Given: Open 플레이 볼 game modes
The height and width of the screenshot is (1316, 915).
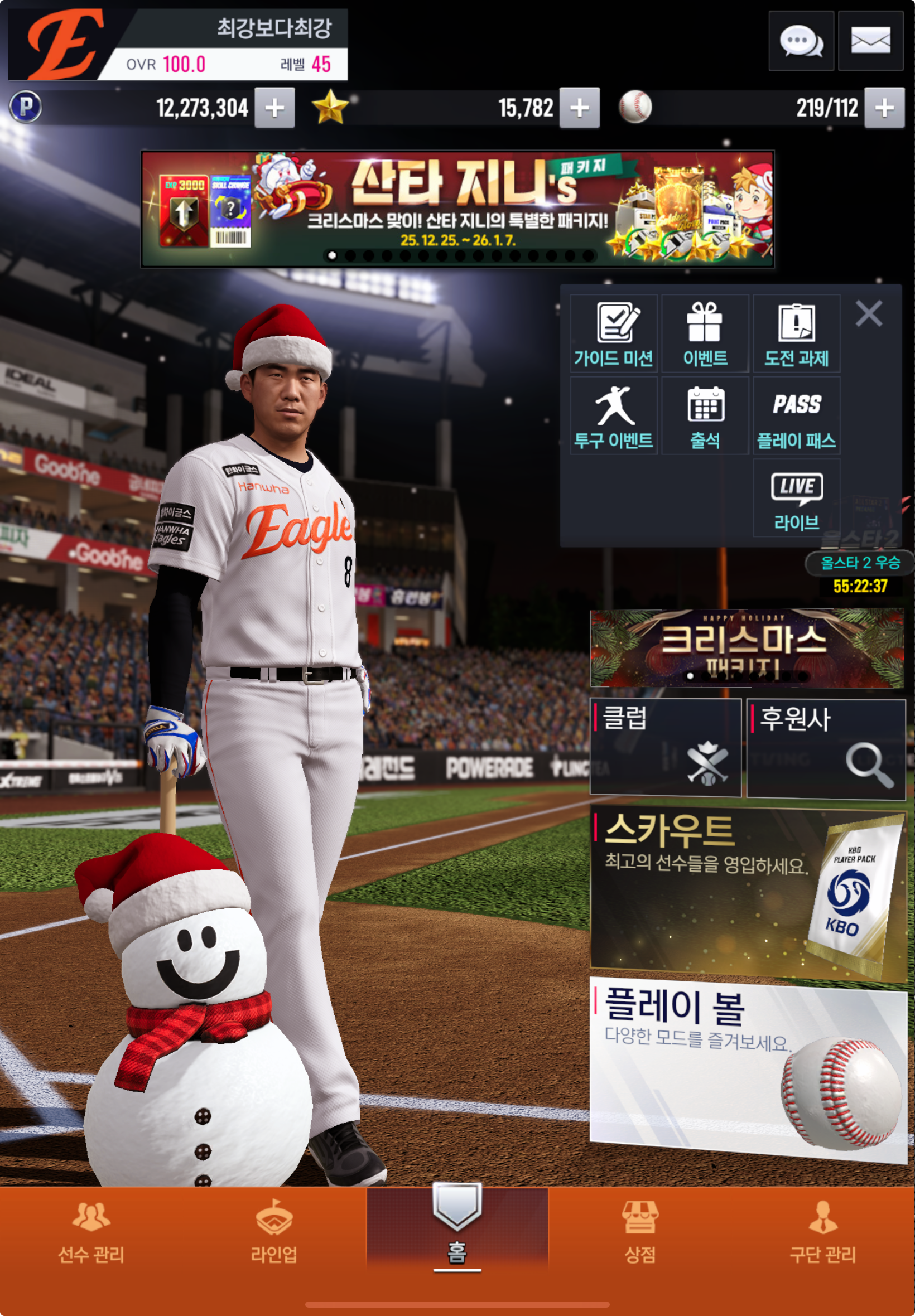Looking at the screenshot, I should 748,1068.
